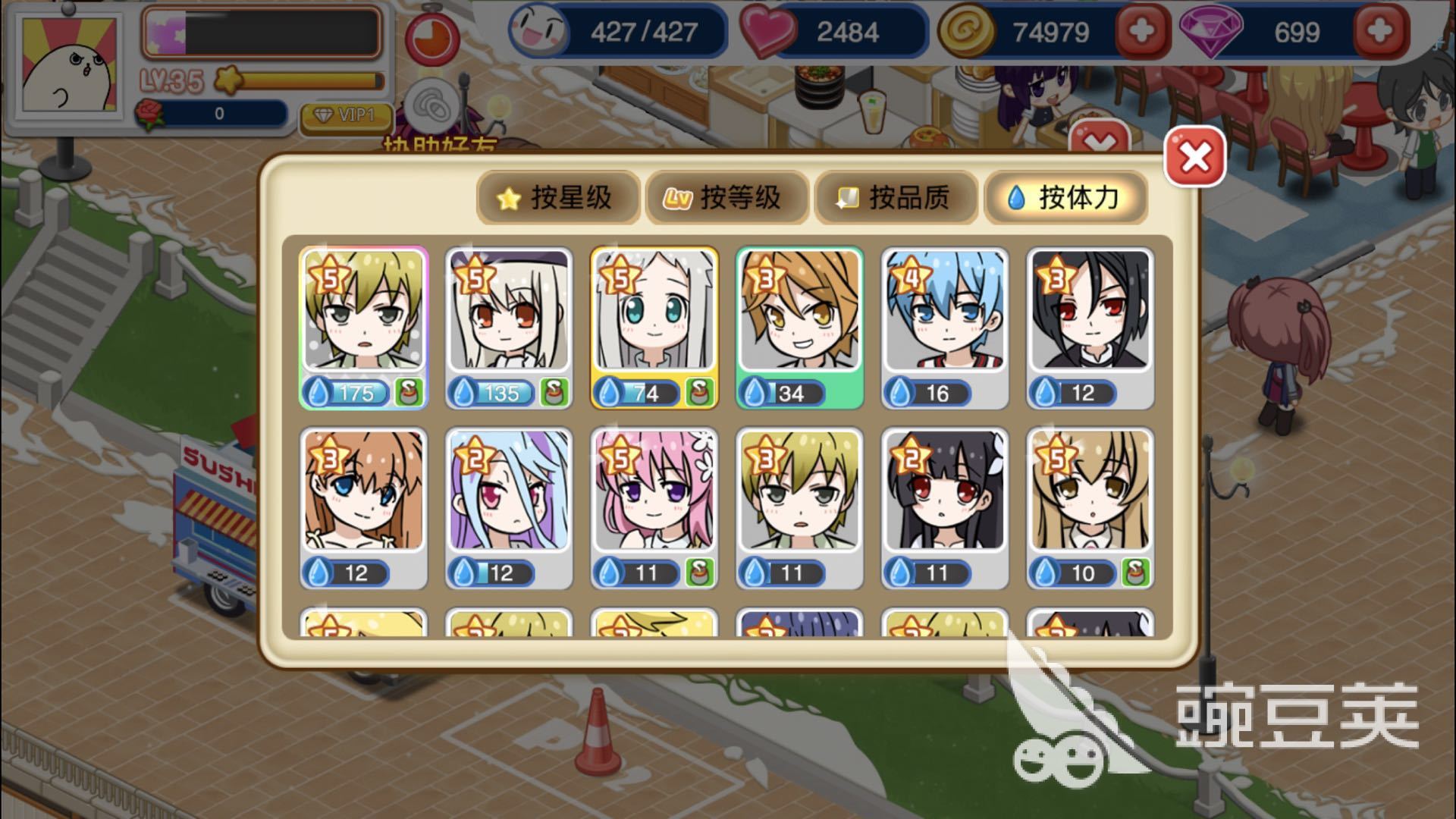Select the character with 175 stamina

click(x=363, y=326)
